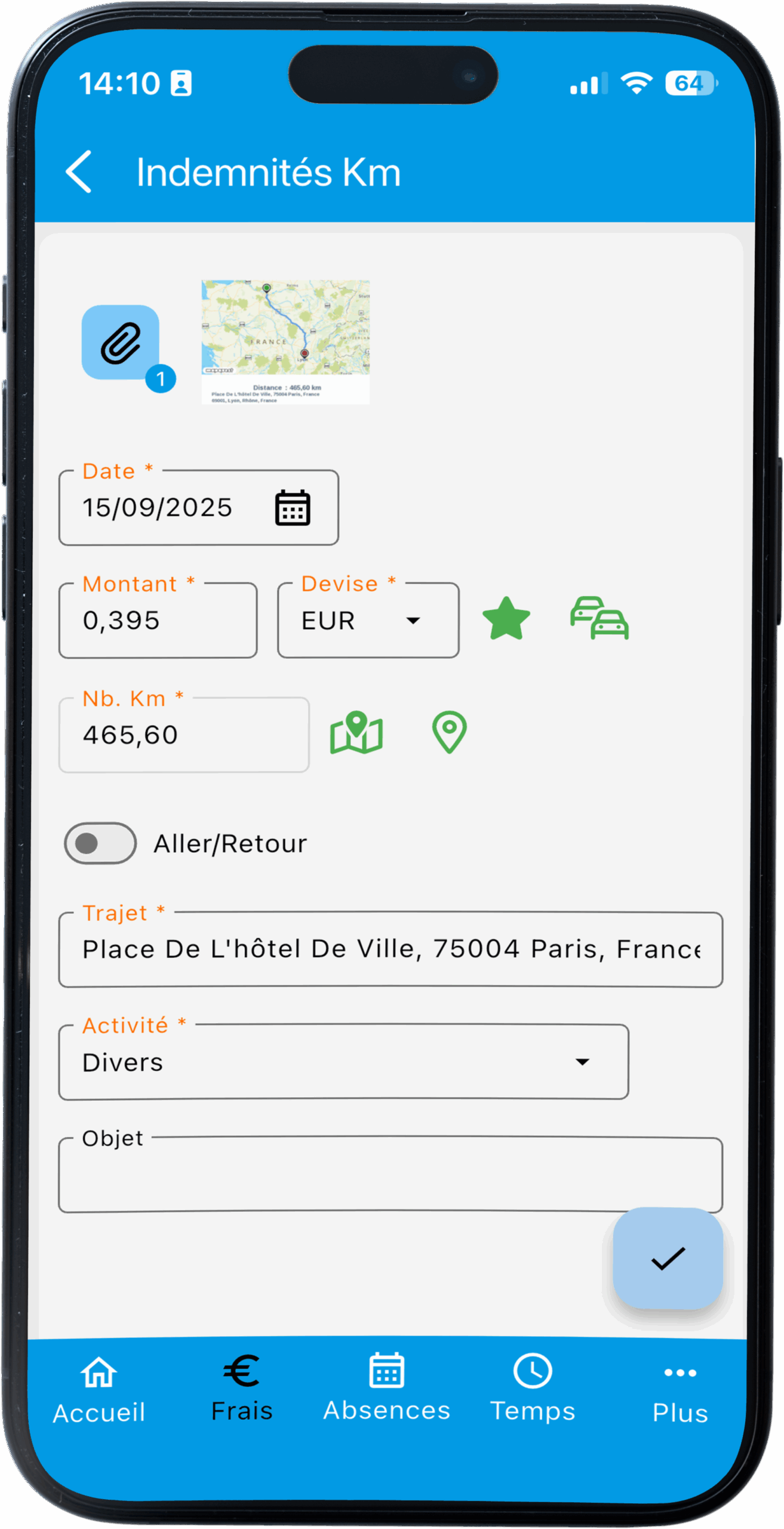The image size is (784, 1529).
Task: Expand the Devise currency dropdown
Action: 368,621
